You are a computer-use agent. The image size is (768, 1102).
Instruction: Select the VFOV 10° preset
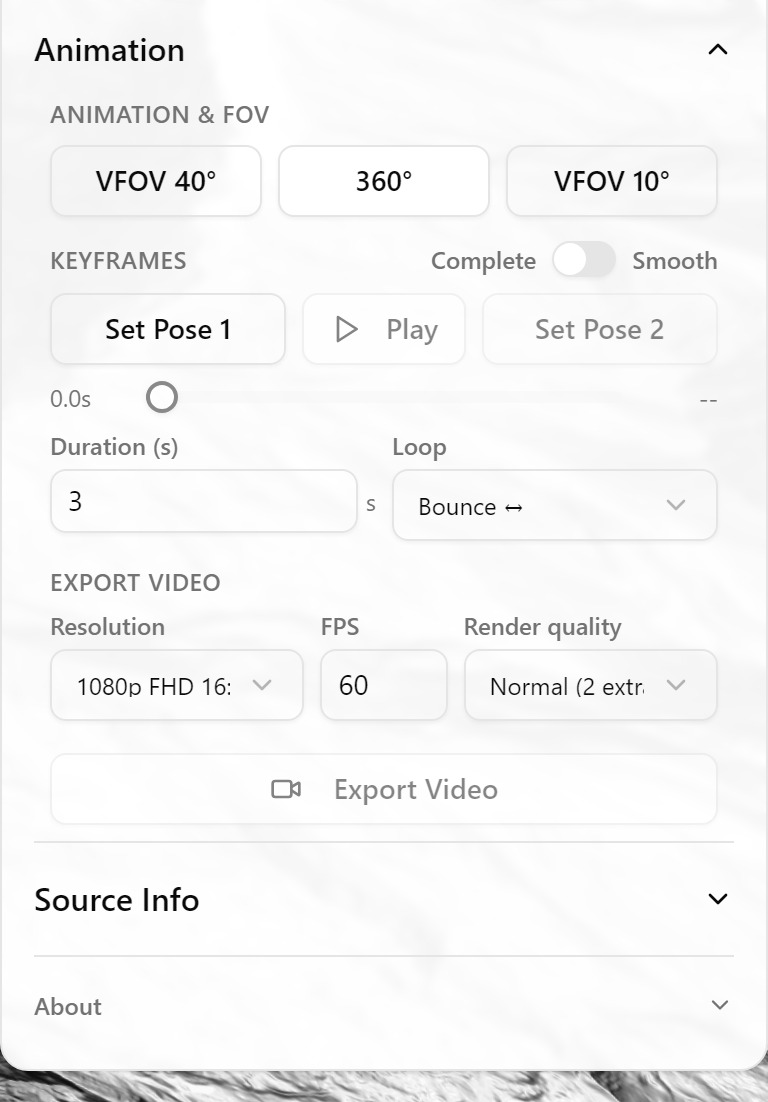point(611,181)
